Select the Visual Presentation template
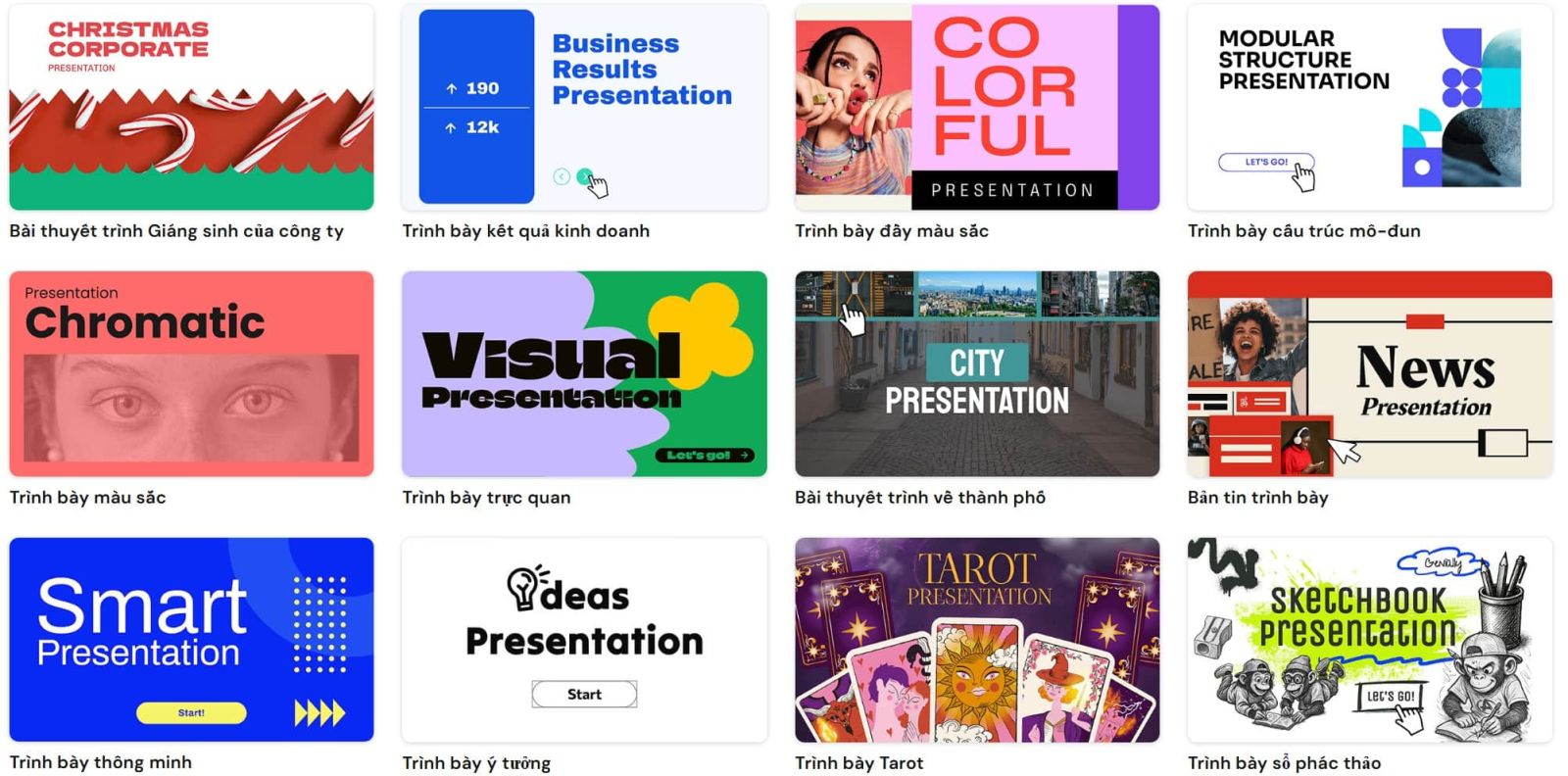The height and width of the screenshot is (776, 1568). coord(584,374)
